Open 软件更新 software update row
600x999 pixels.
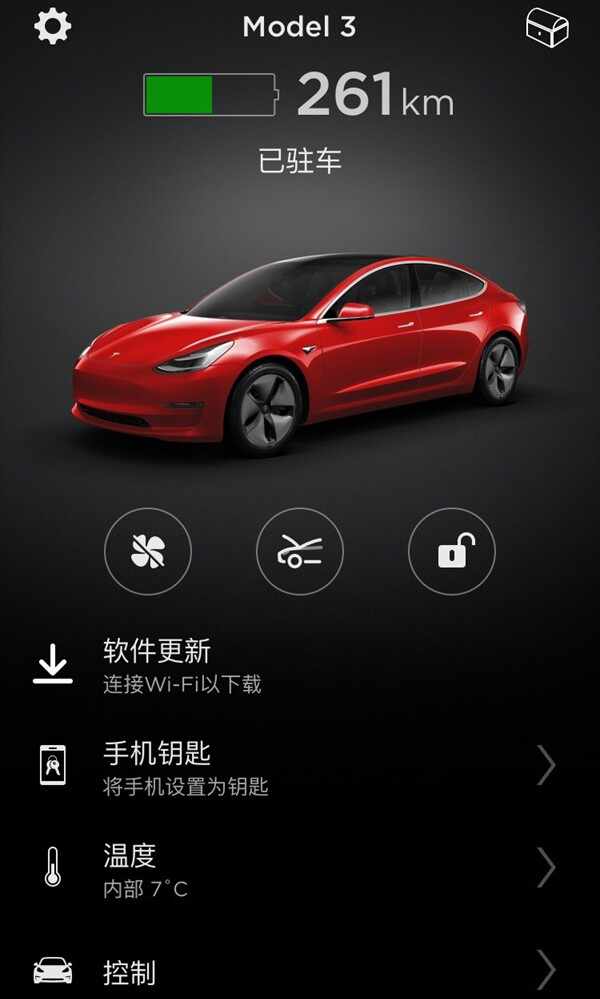[300, 666]
